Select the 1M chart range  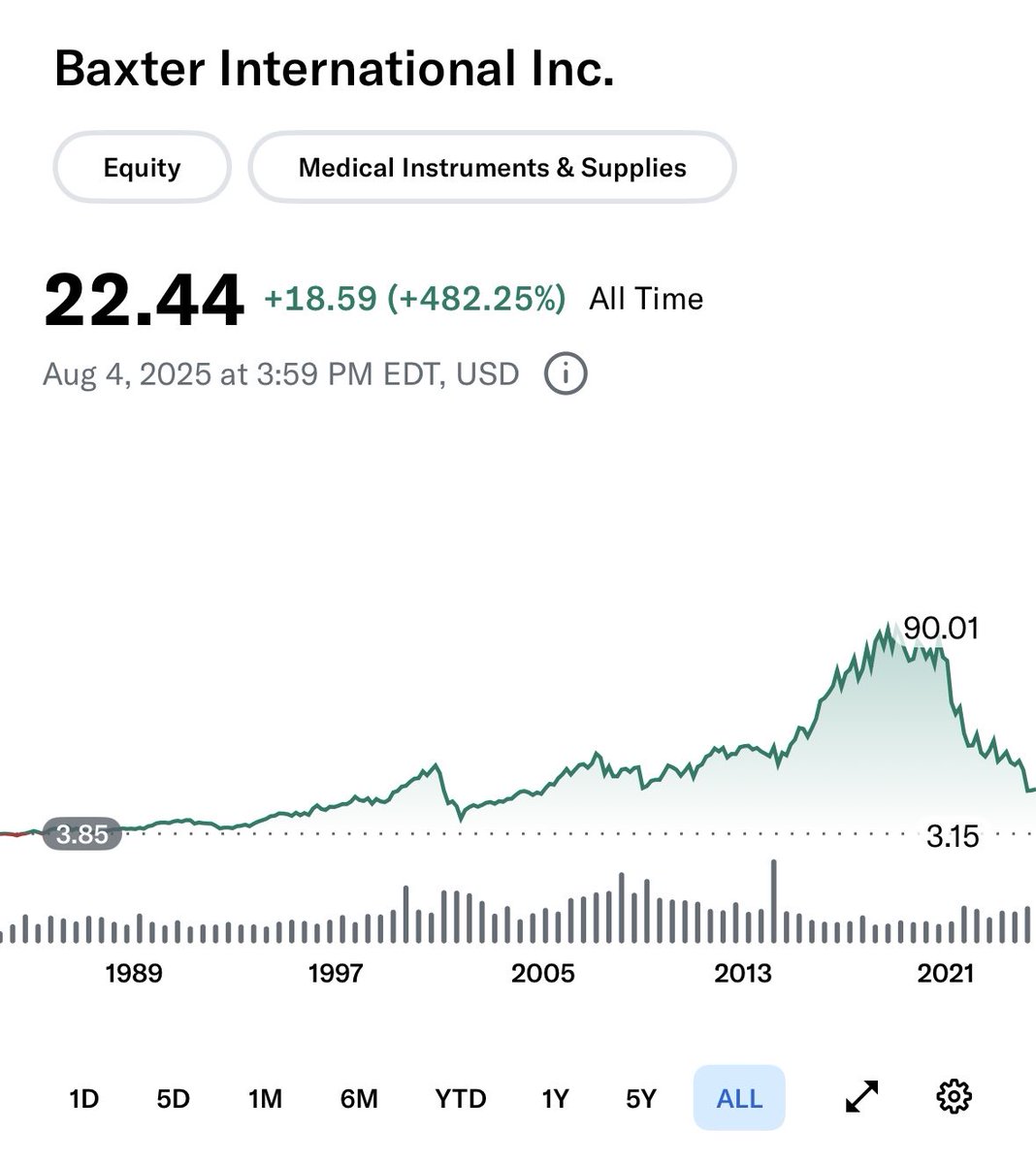click(265, 1098)
